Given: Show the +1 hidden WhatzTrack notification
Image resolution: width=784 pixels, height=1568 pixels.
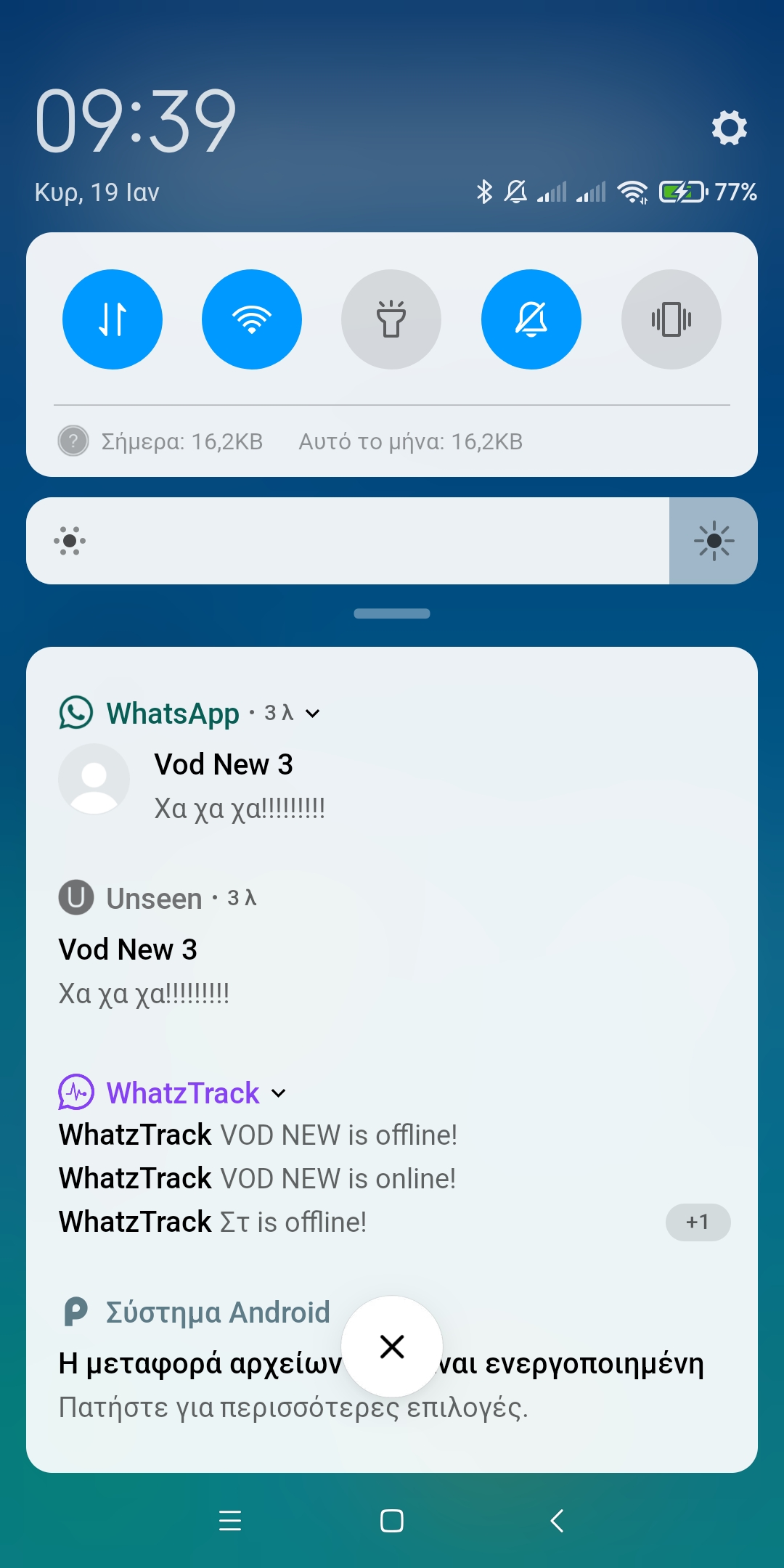Looking at the screenshot, I should click(x=697, y=1222).
